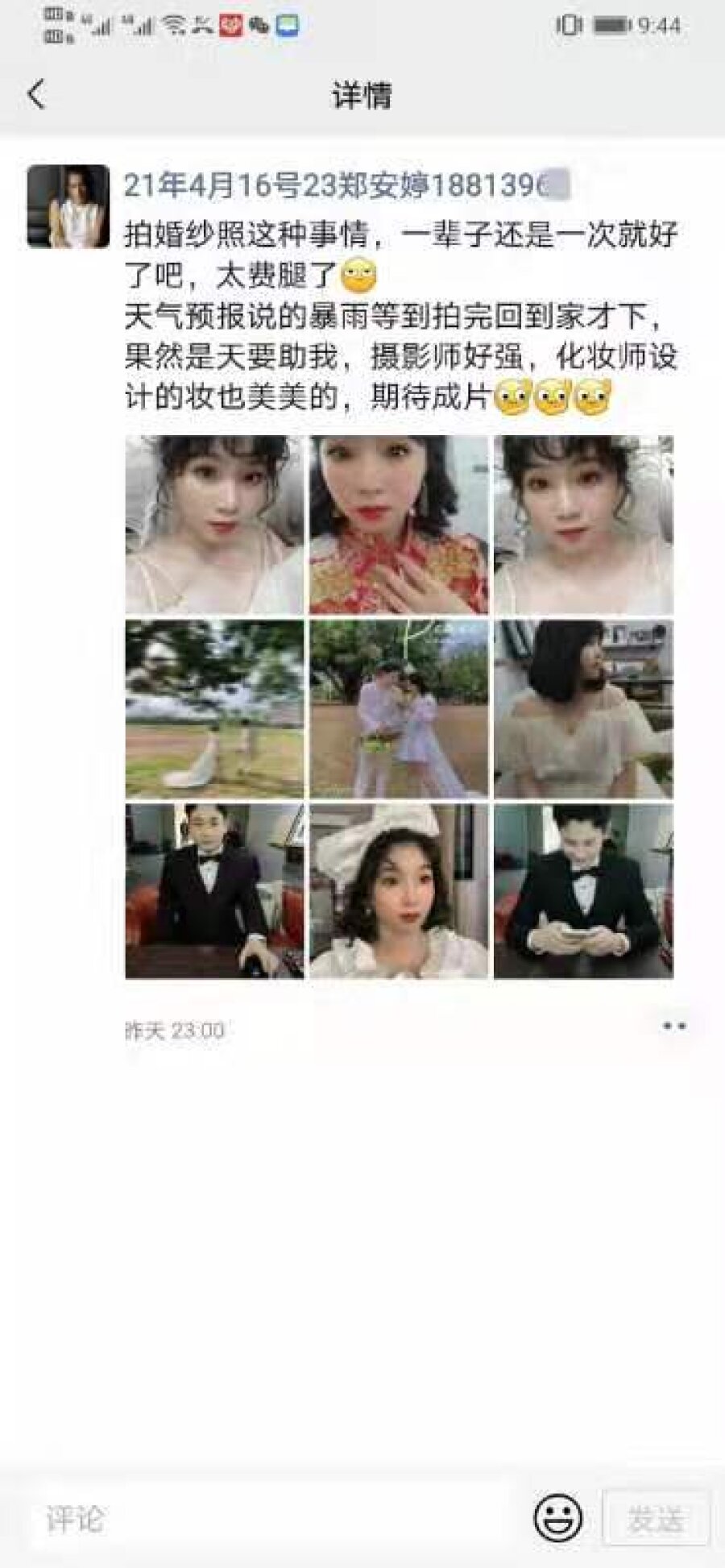View the photo of the man looking at his phone

tap(583, 891)
